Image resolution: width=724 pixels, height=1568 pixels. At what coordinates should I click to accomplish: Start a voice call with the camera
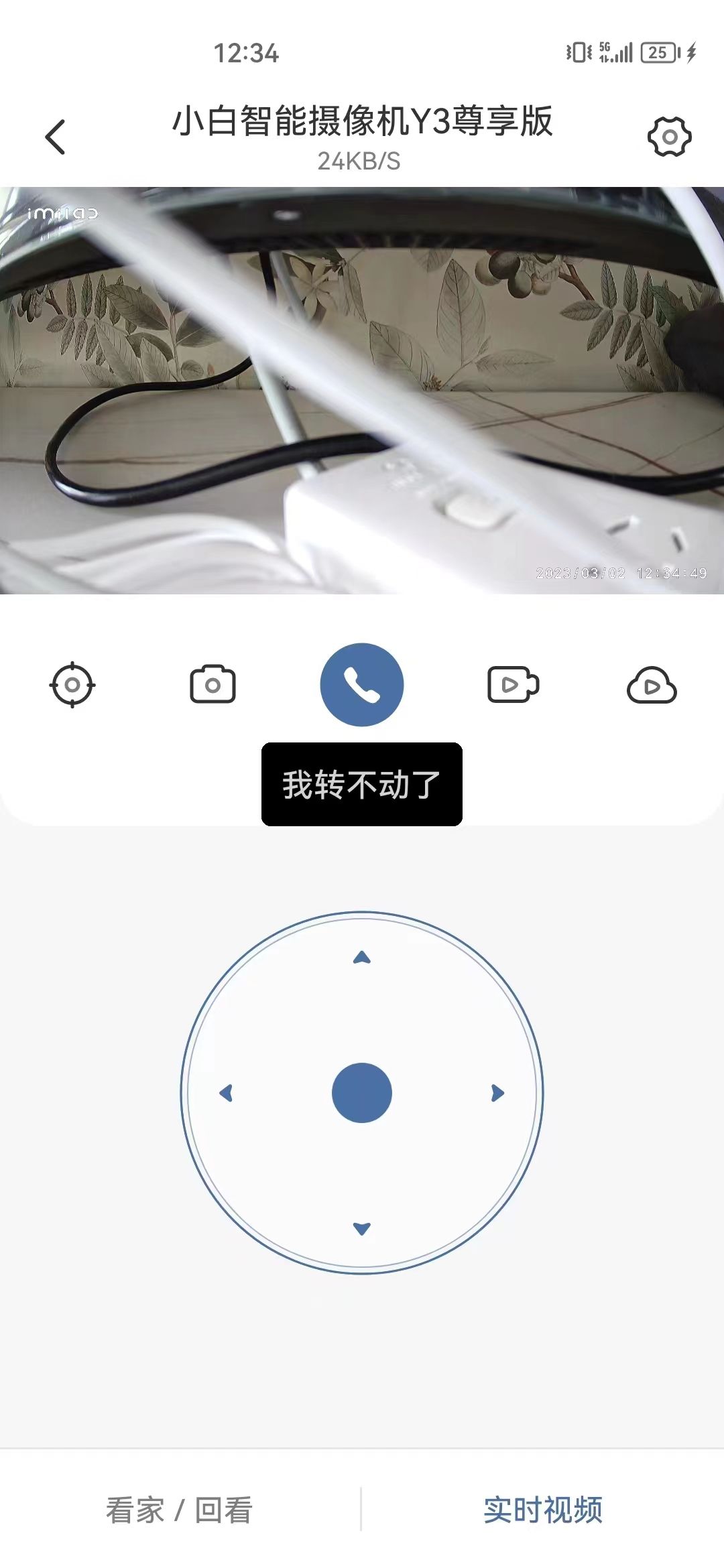362,684
